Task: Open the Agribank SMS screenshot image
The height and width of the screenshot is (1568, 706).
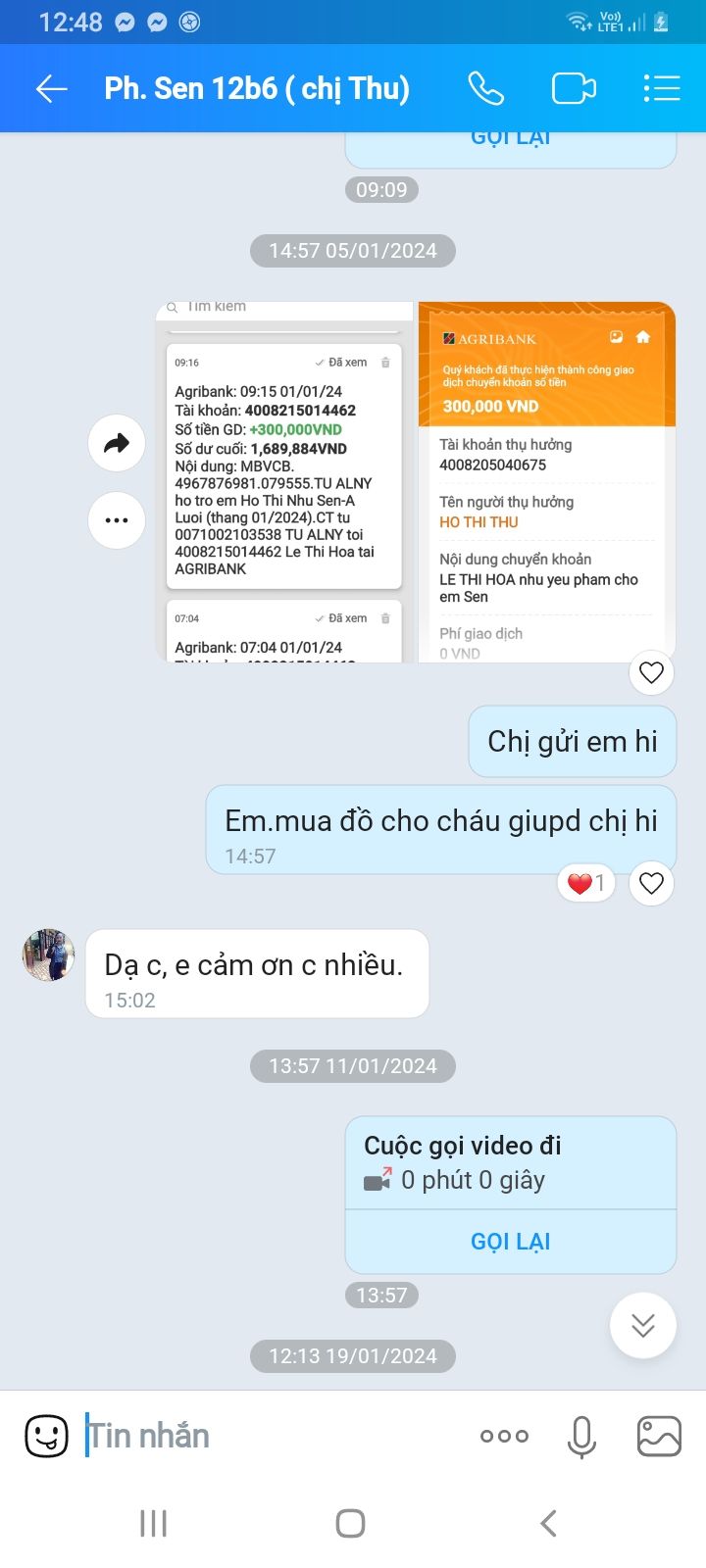Action: click(x=284, y=482)
